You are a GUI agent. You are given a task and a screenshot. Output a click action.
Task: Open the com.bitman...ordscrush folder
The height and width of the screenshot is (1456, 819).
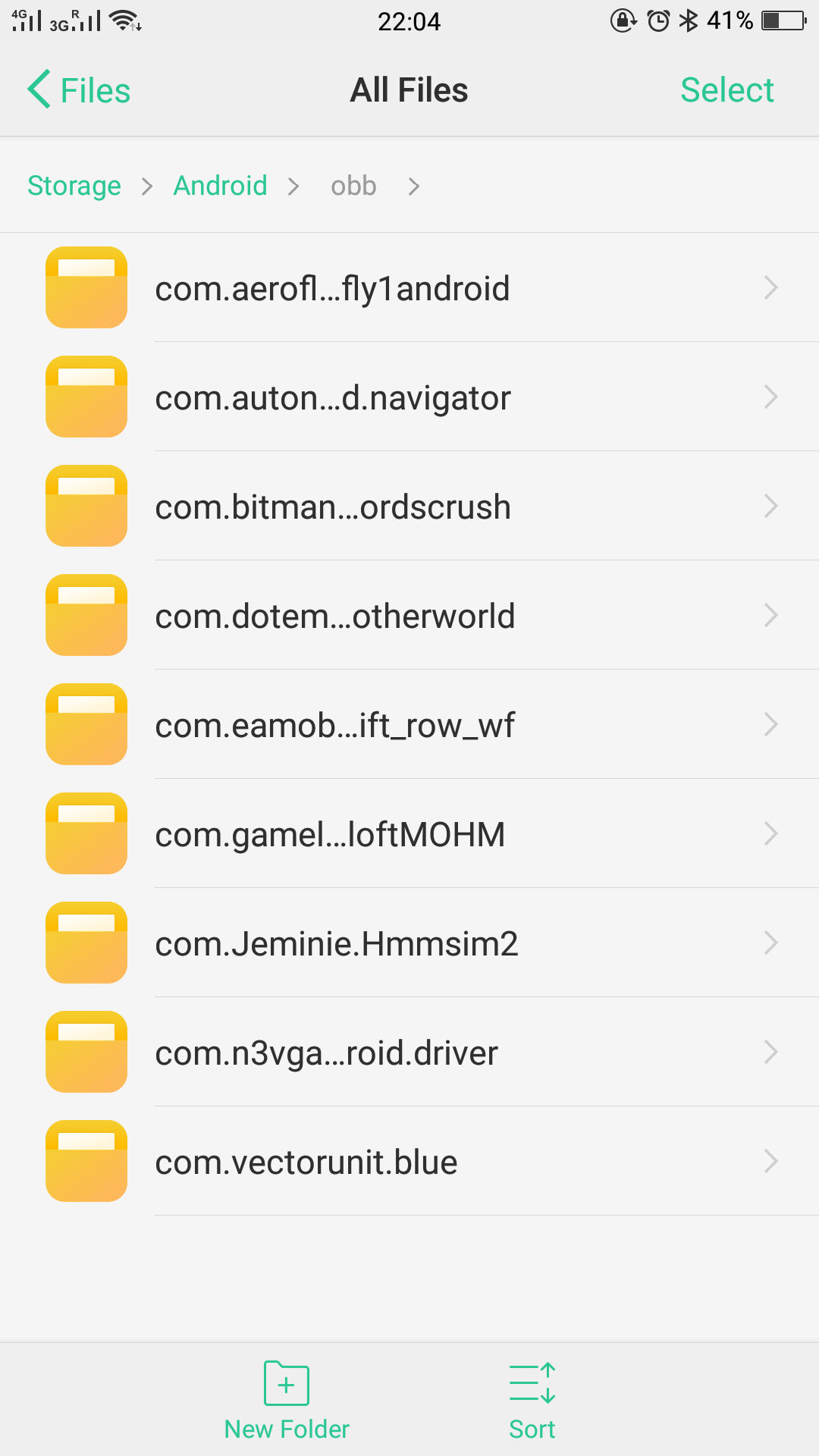click(409, 507)
